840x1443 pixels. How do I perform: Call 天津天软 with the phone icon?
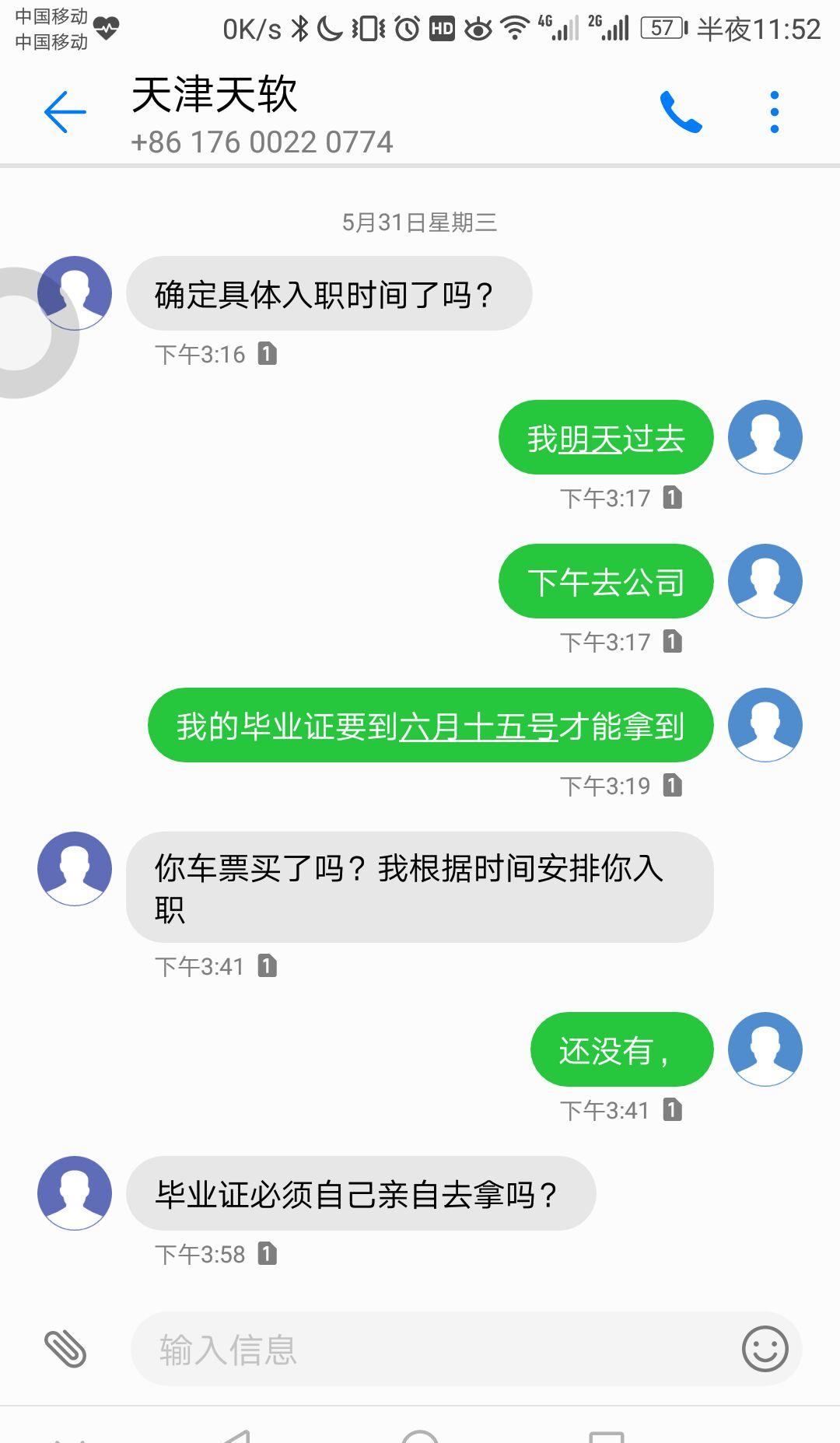click(681, 113)
